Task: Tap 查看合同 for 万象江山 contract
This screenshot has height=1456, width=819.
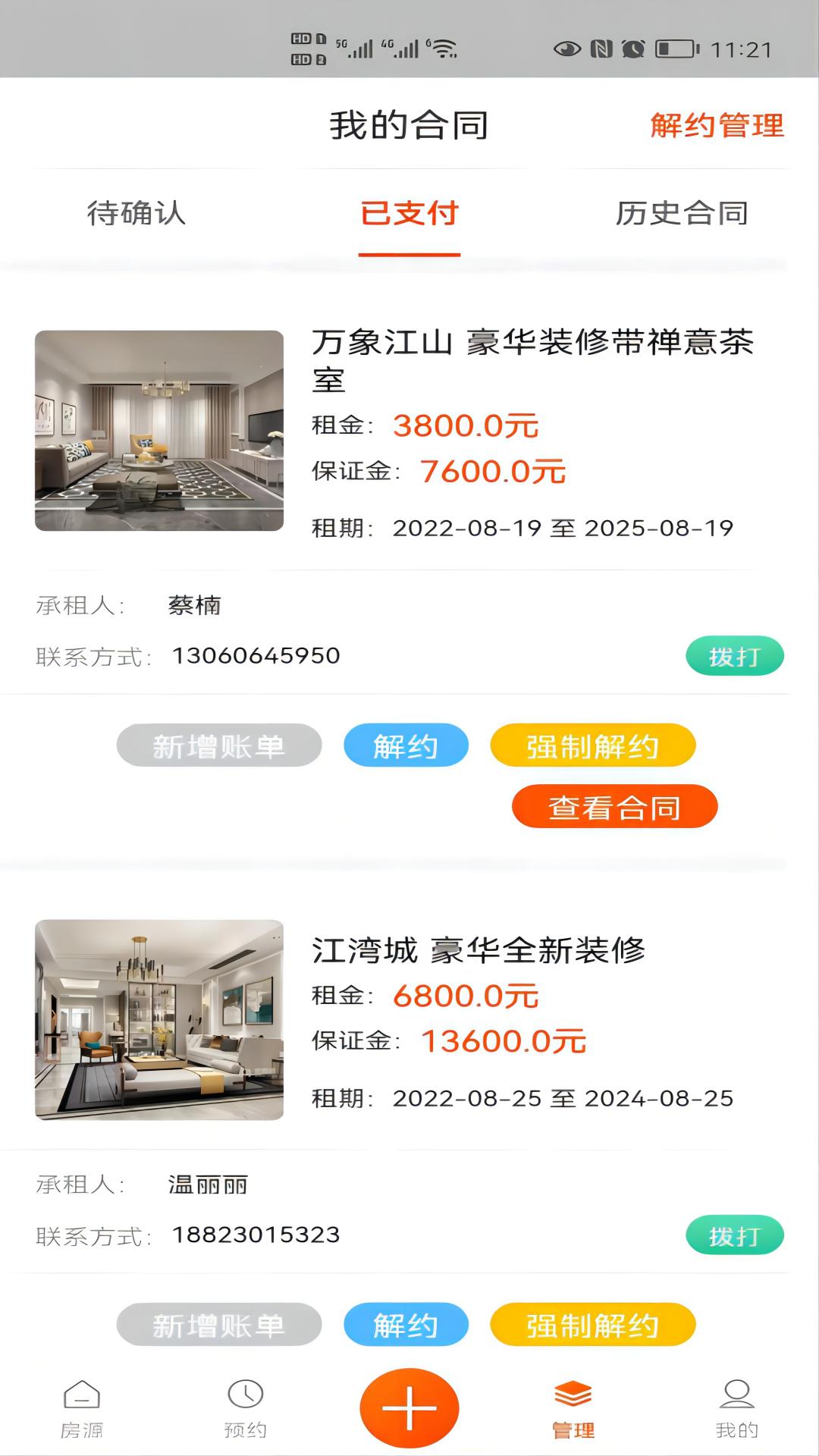Action: pyautogui.click(x=614, y=806)
